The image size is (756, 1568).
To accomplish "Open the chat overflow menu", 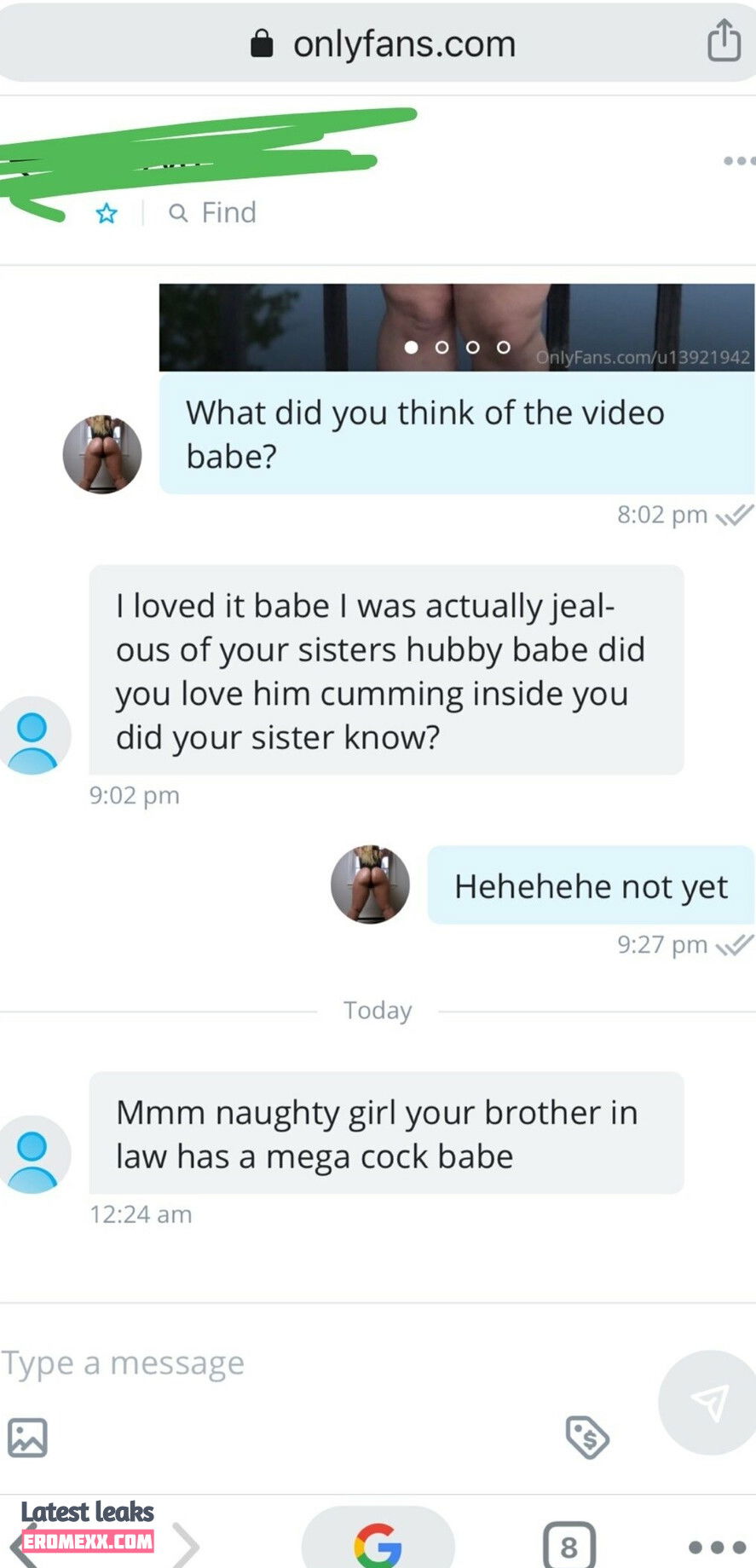I will tap(738, 160).
